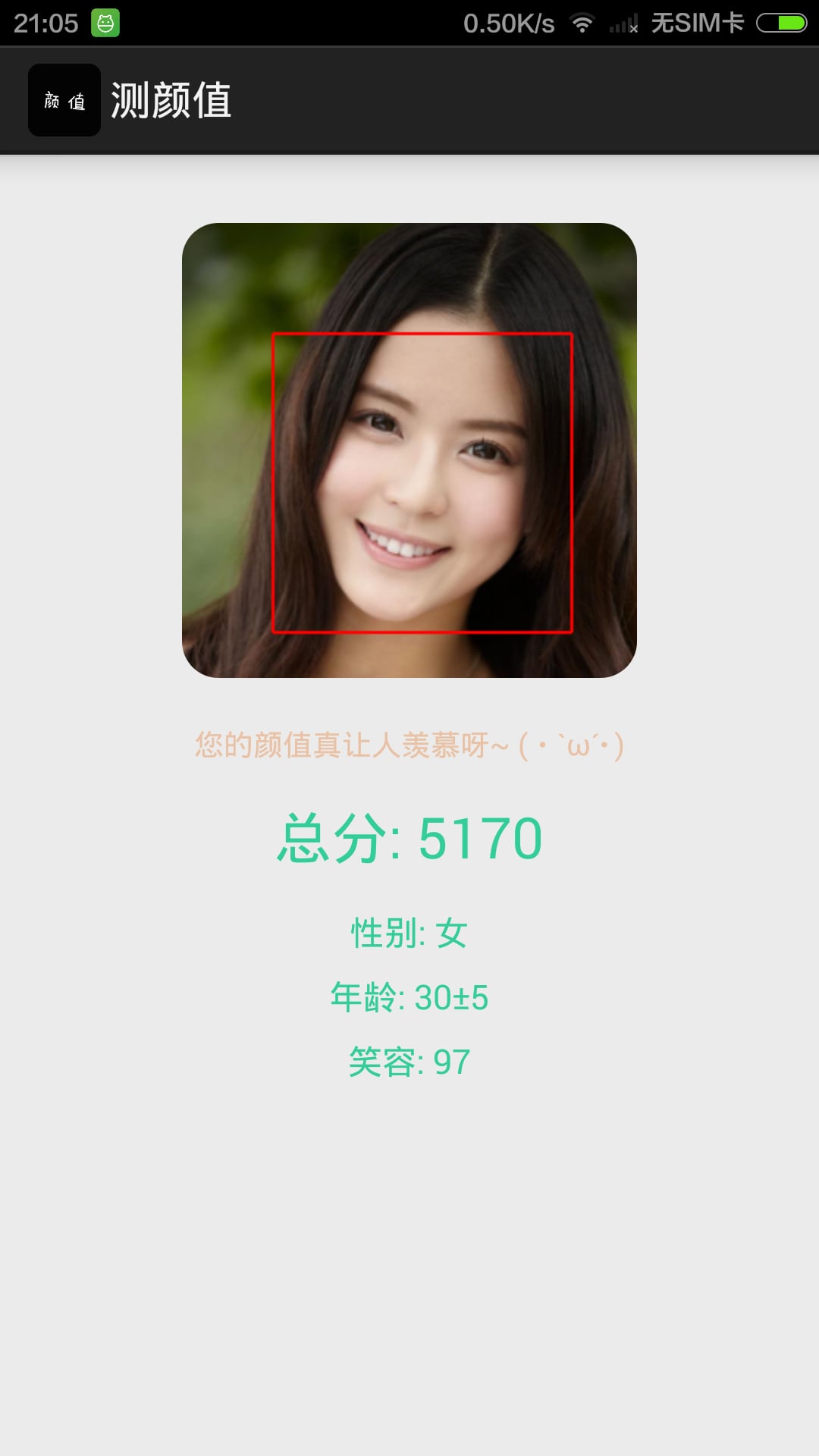This screenshot has height=1456, width=819.
Task: Tap the analyzed face photo tile
Action: (x=409, y=450)
